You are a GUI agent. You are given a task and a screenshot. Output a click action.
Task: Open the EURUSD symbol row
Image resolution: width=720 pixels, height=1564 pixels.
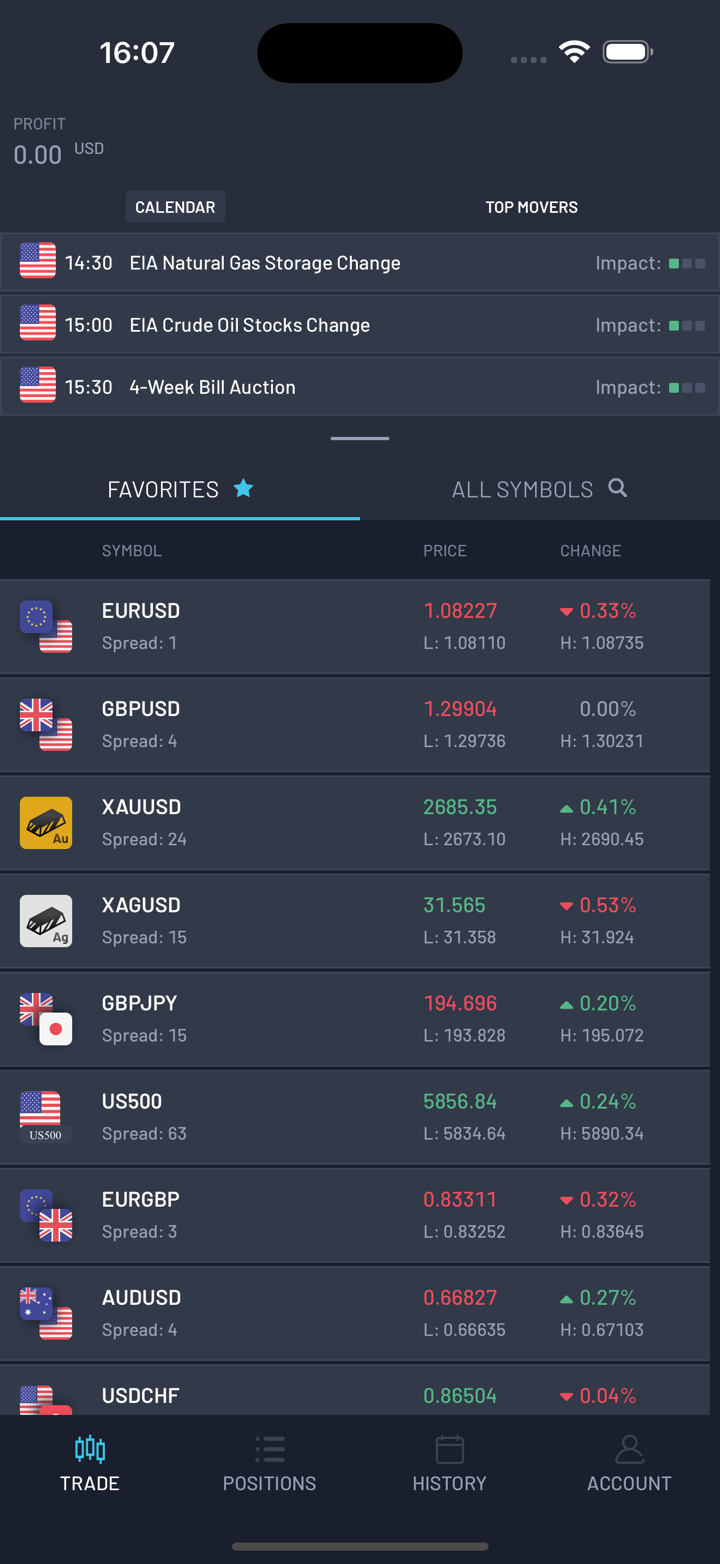[x=360, y=626]
